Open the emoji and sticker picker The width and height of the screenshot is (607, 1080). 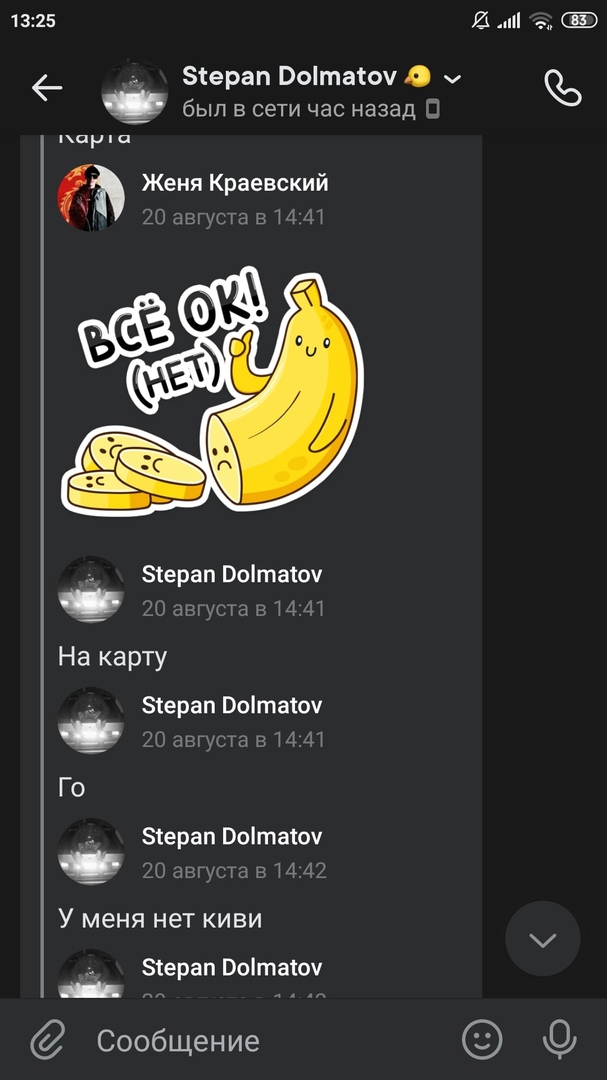[482, 1041]
